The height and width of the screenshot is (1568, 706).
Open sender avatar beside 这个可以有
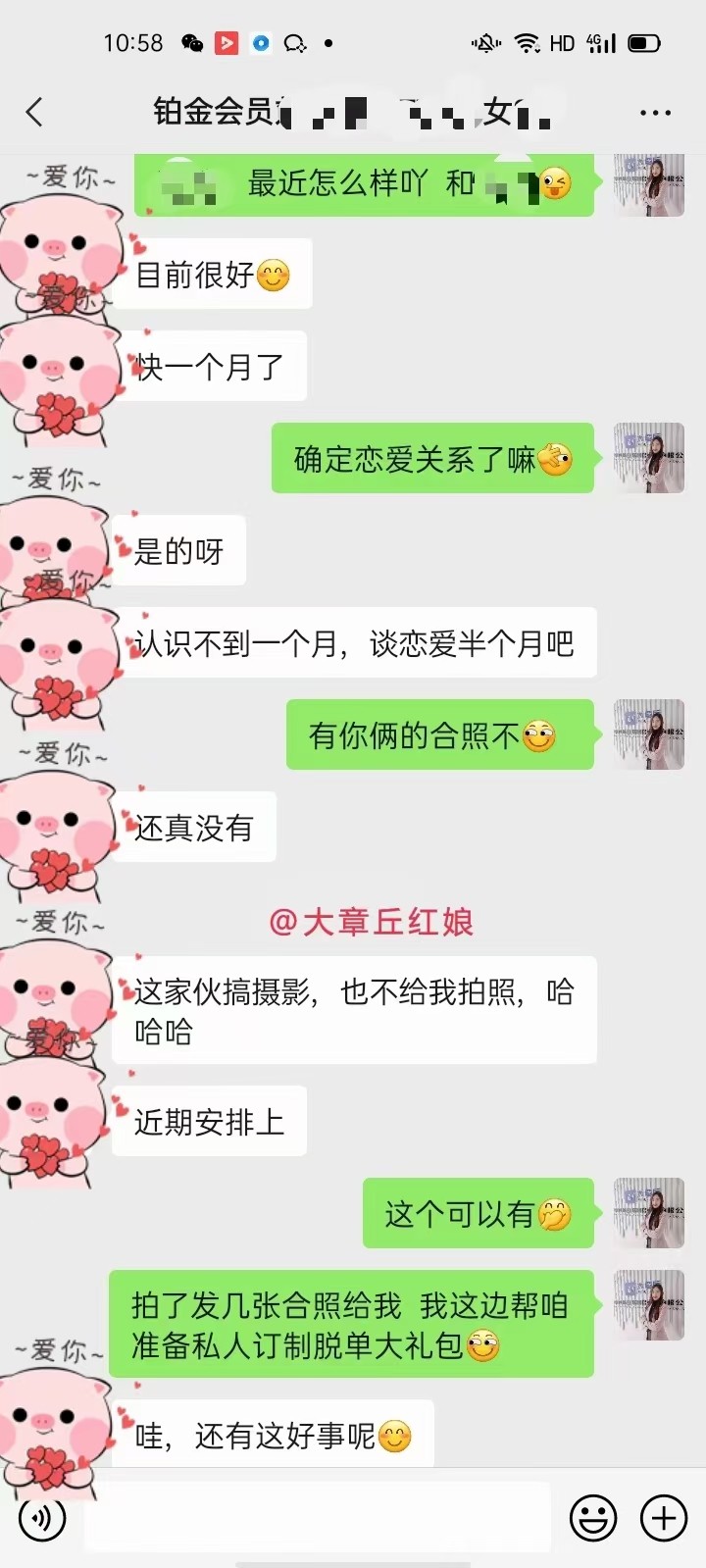click(648, 1213)
